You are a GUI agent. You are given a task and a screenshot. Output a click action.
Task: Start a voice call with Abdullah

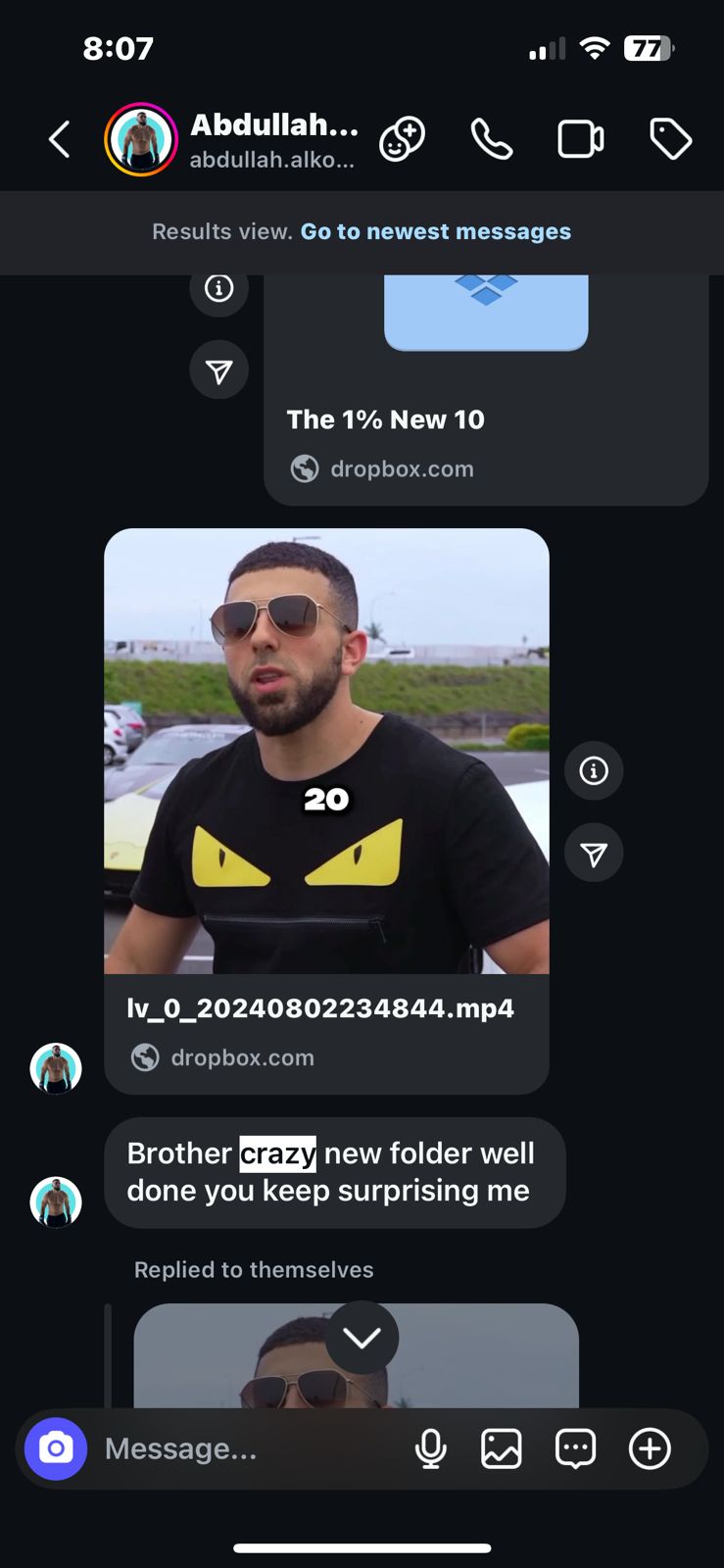491,139
